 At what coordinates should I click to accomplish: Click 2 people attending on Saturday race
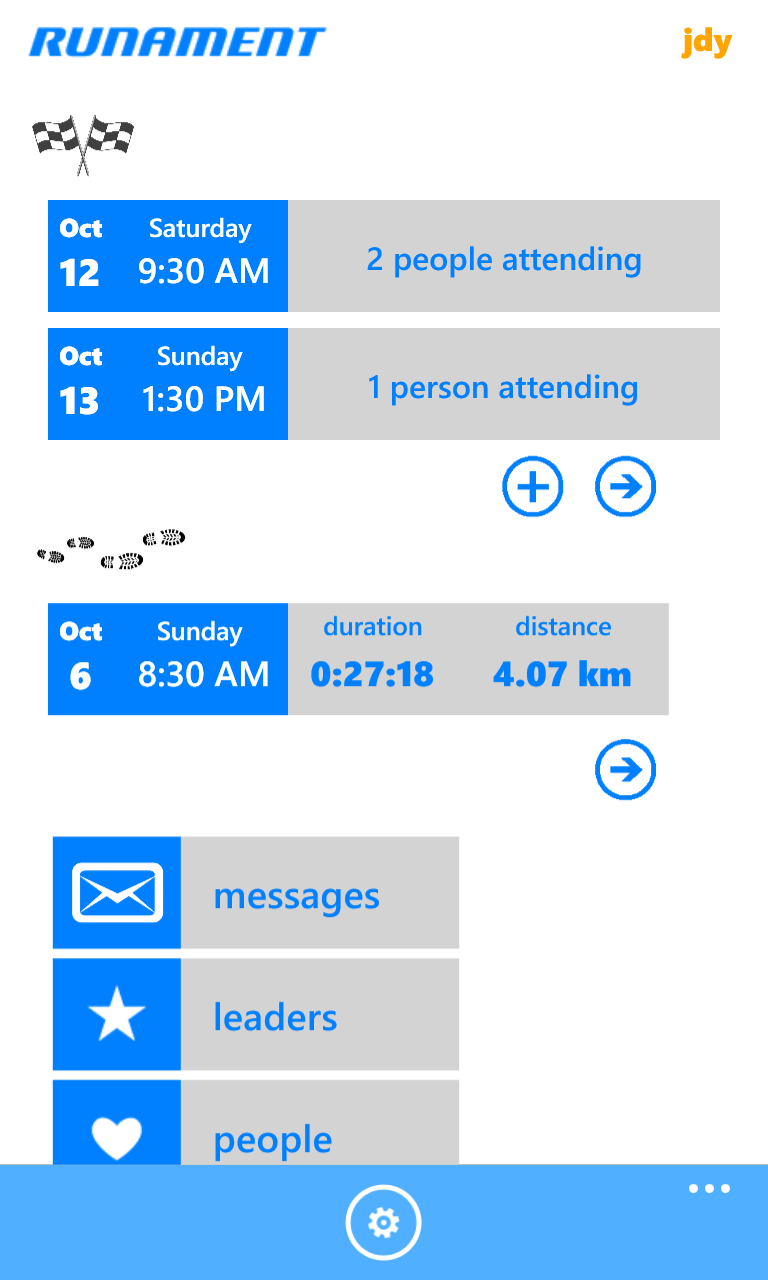[x=504, y=259]
